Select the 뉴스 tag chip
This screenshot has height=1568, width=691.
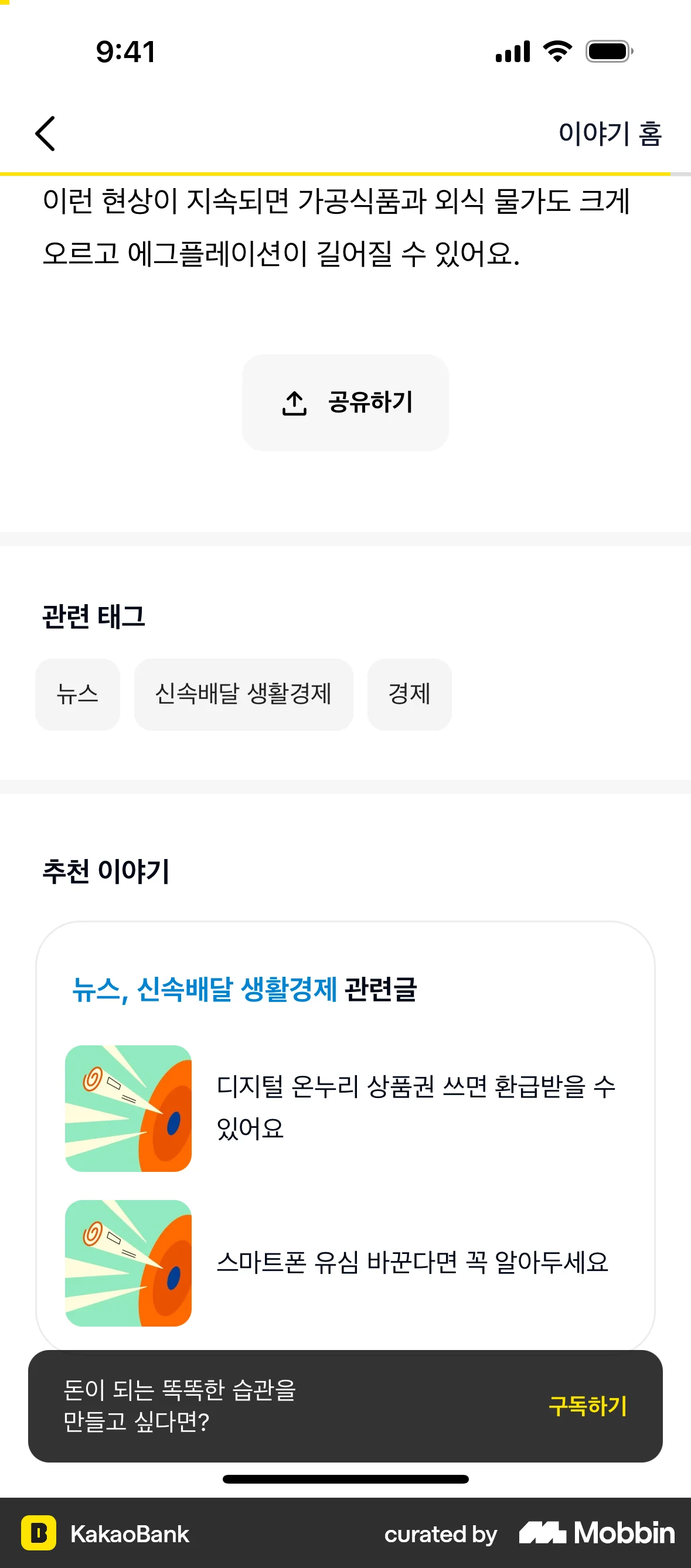pos(77,694)
